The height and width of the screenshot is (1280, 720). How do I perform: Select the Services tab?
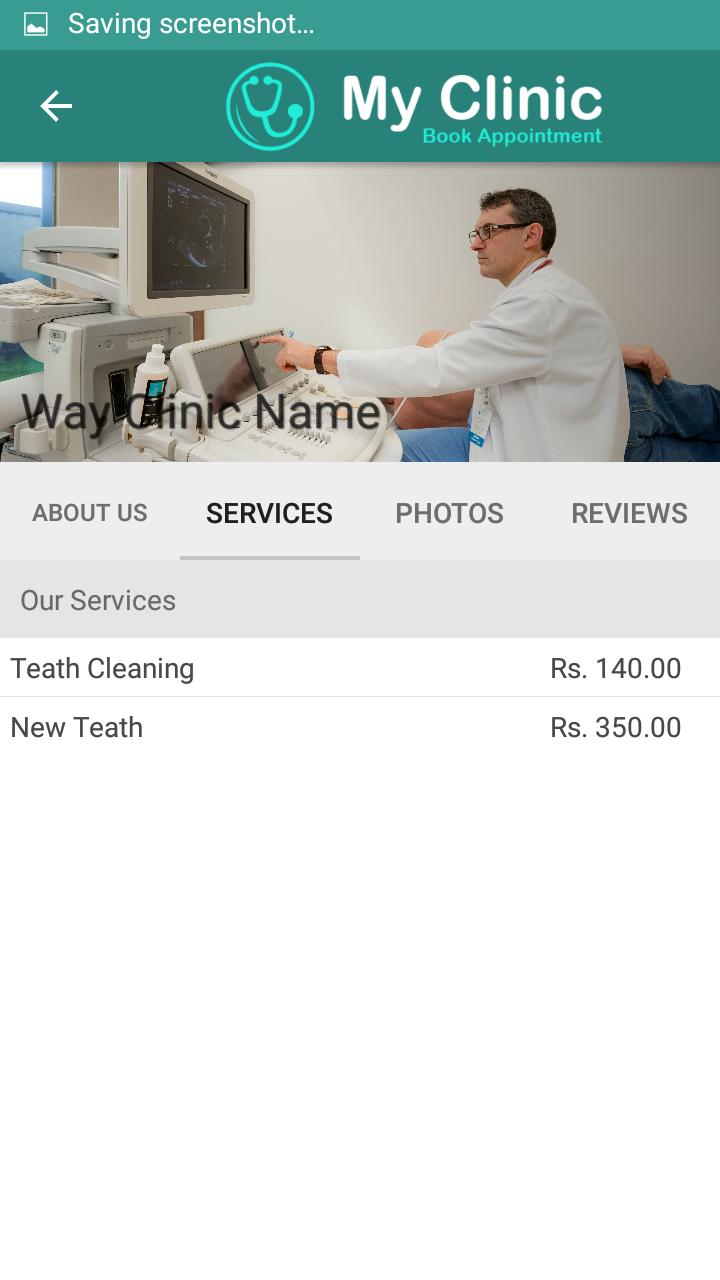pos(270,512)
